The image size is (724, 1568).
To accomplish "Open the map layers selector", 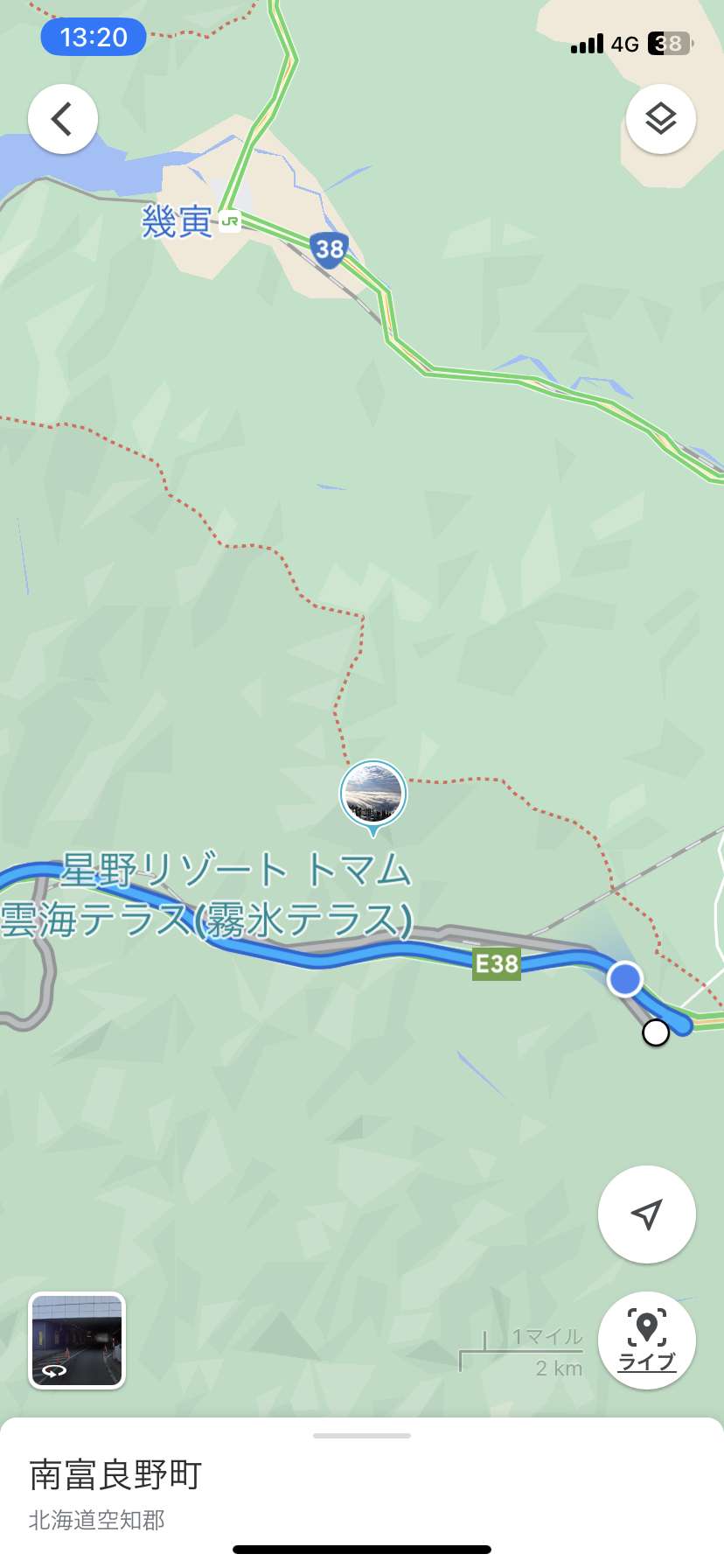I will click(x=660, y=119).
